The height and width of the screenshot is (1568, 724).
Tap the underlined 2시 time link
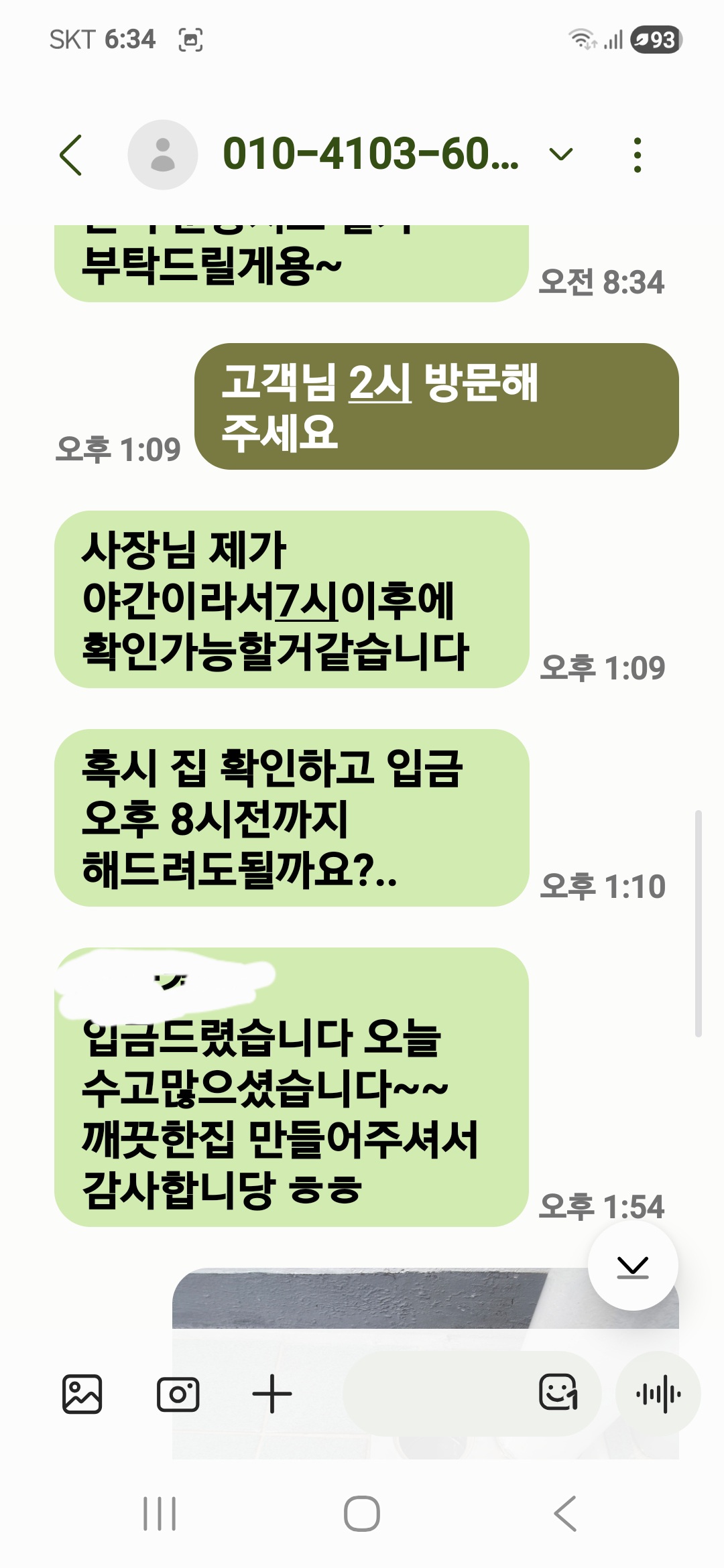(x=379, y=384)
